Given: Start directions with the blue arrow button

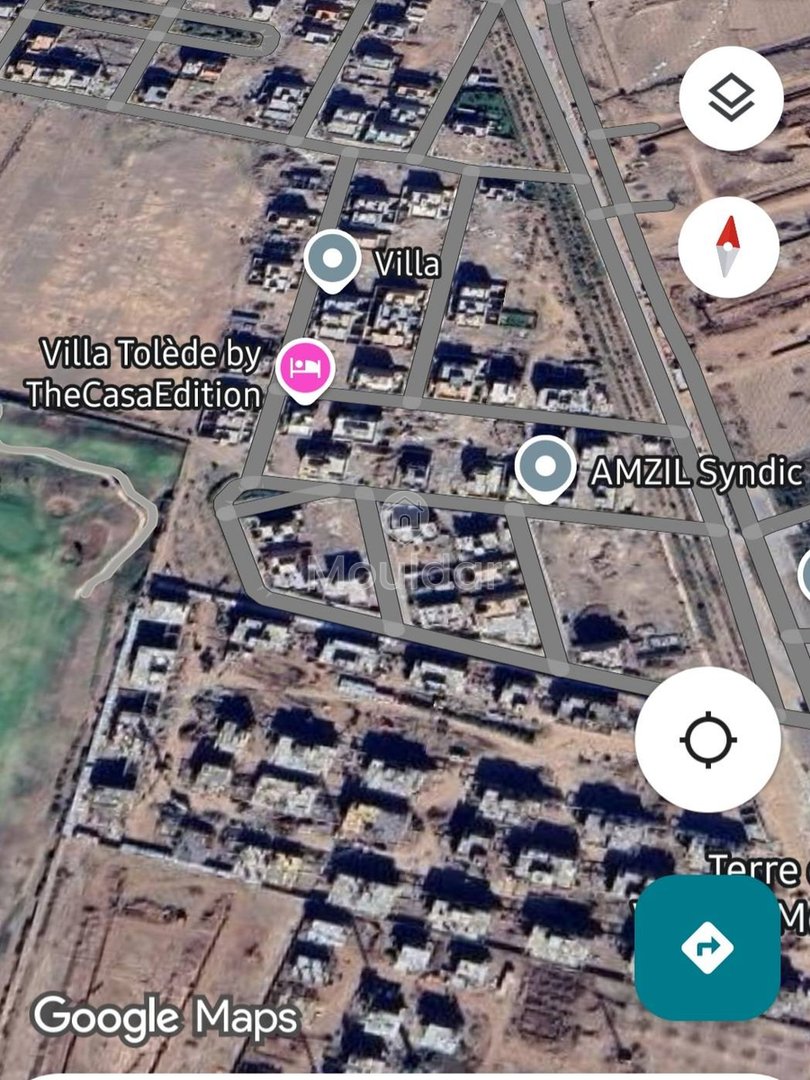Looking at the screenshot, I should (708, 947).
